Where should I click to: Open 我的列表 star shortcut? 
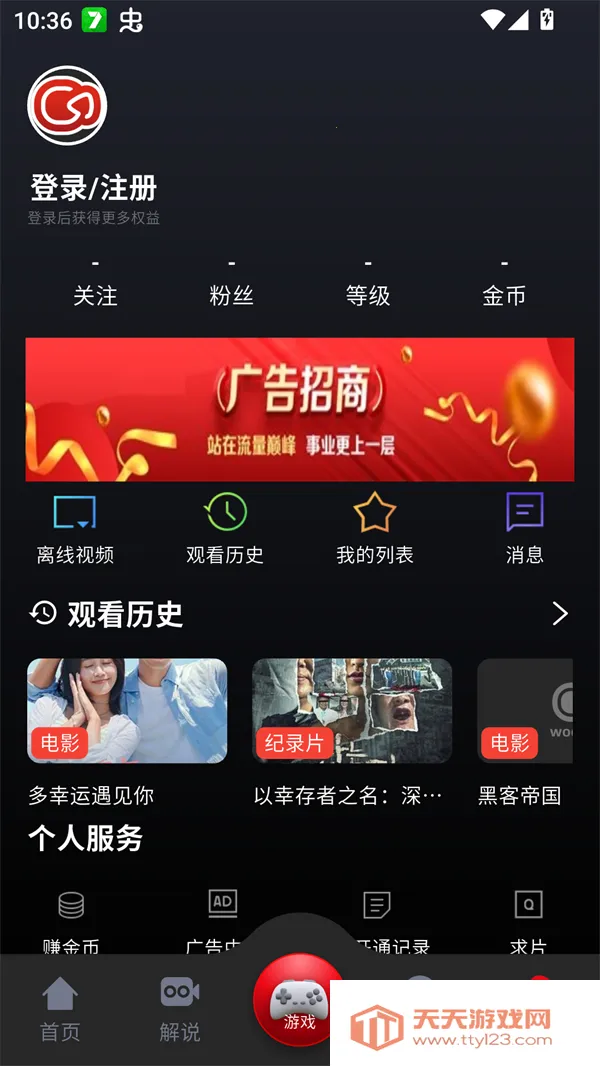click(x=375, y=528)
